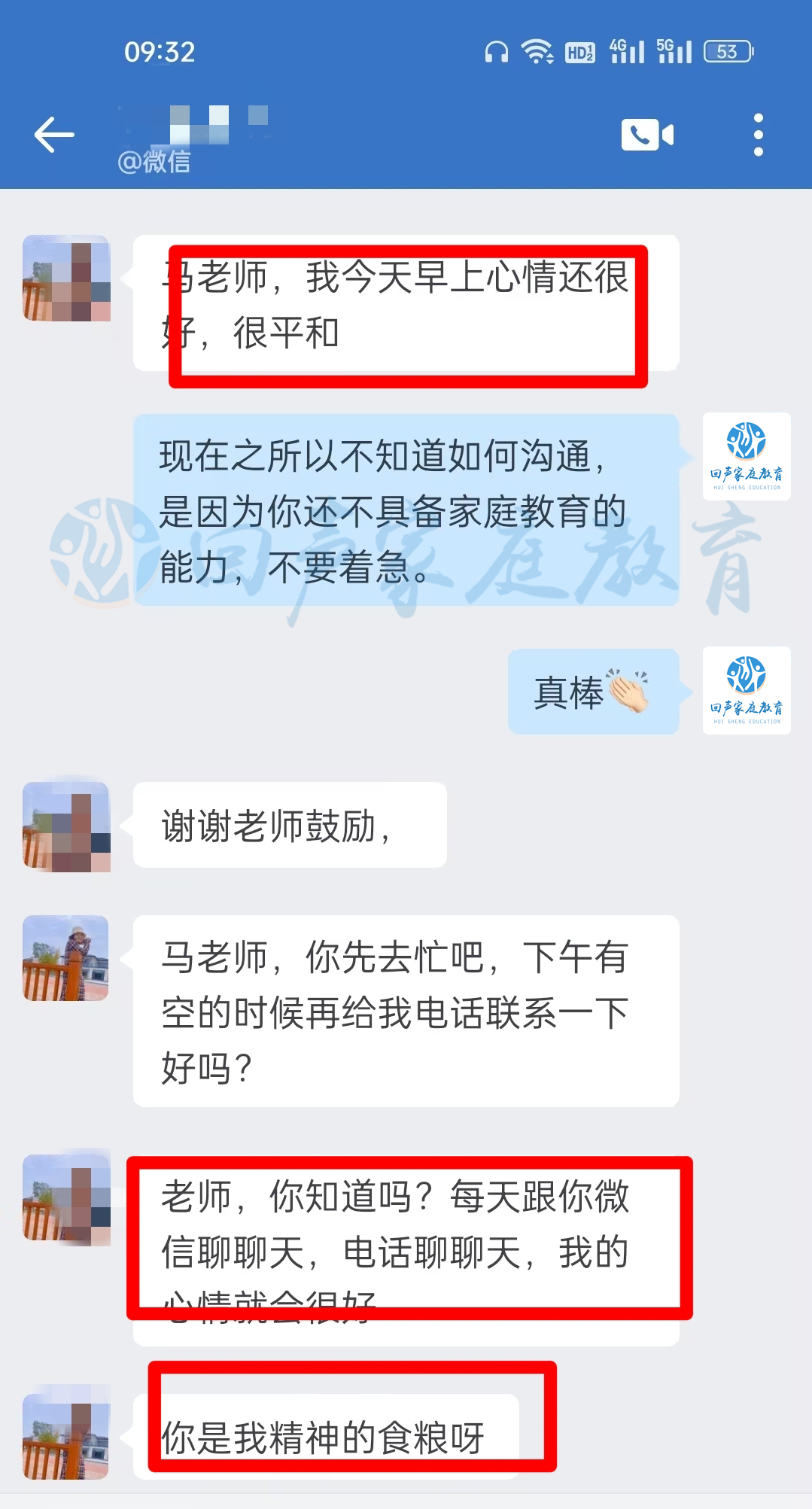View the teacher's avatar next to 真棒
812x1509 pixels.
coord(746,690)
